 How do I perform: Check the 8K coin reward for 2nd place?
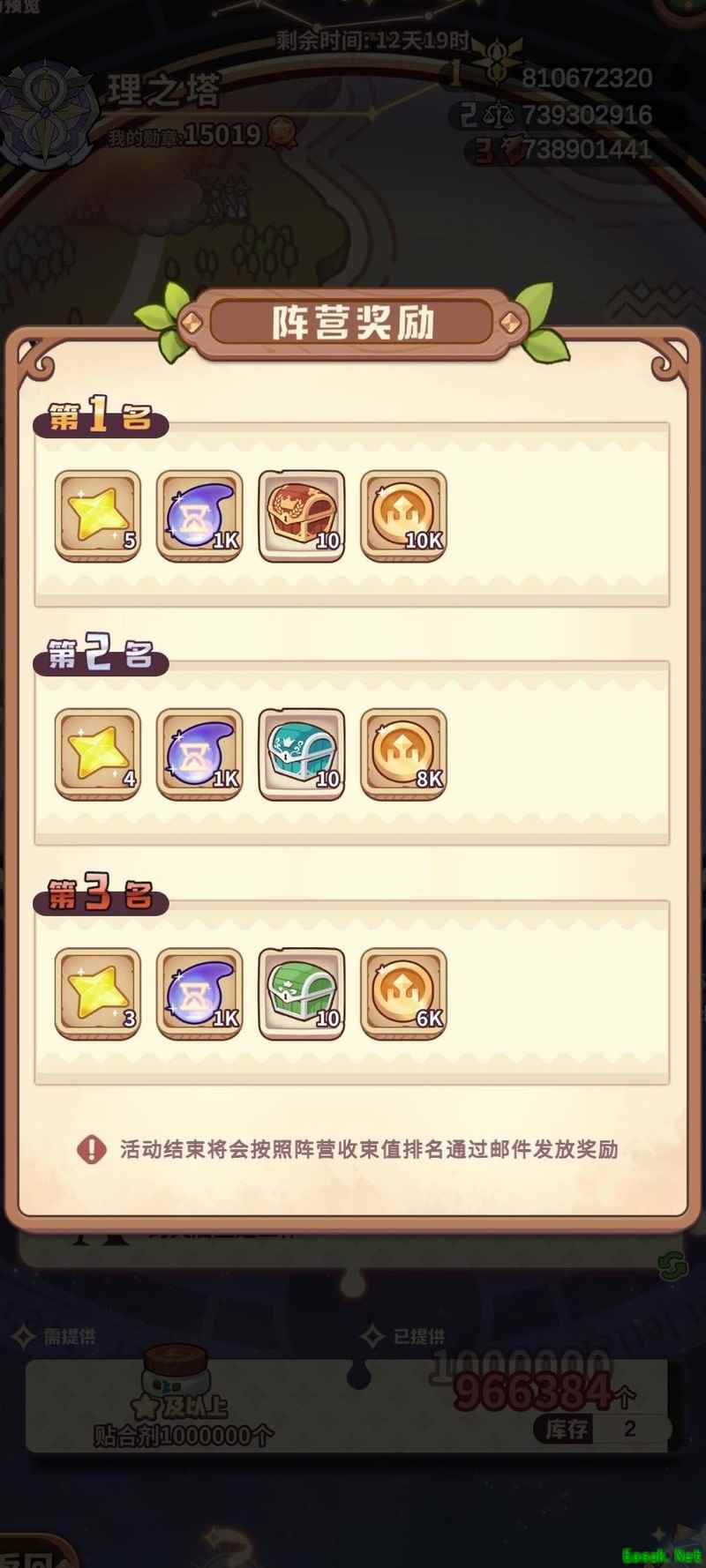[403, 754]
